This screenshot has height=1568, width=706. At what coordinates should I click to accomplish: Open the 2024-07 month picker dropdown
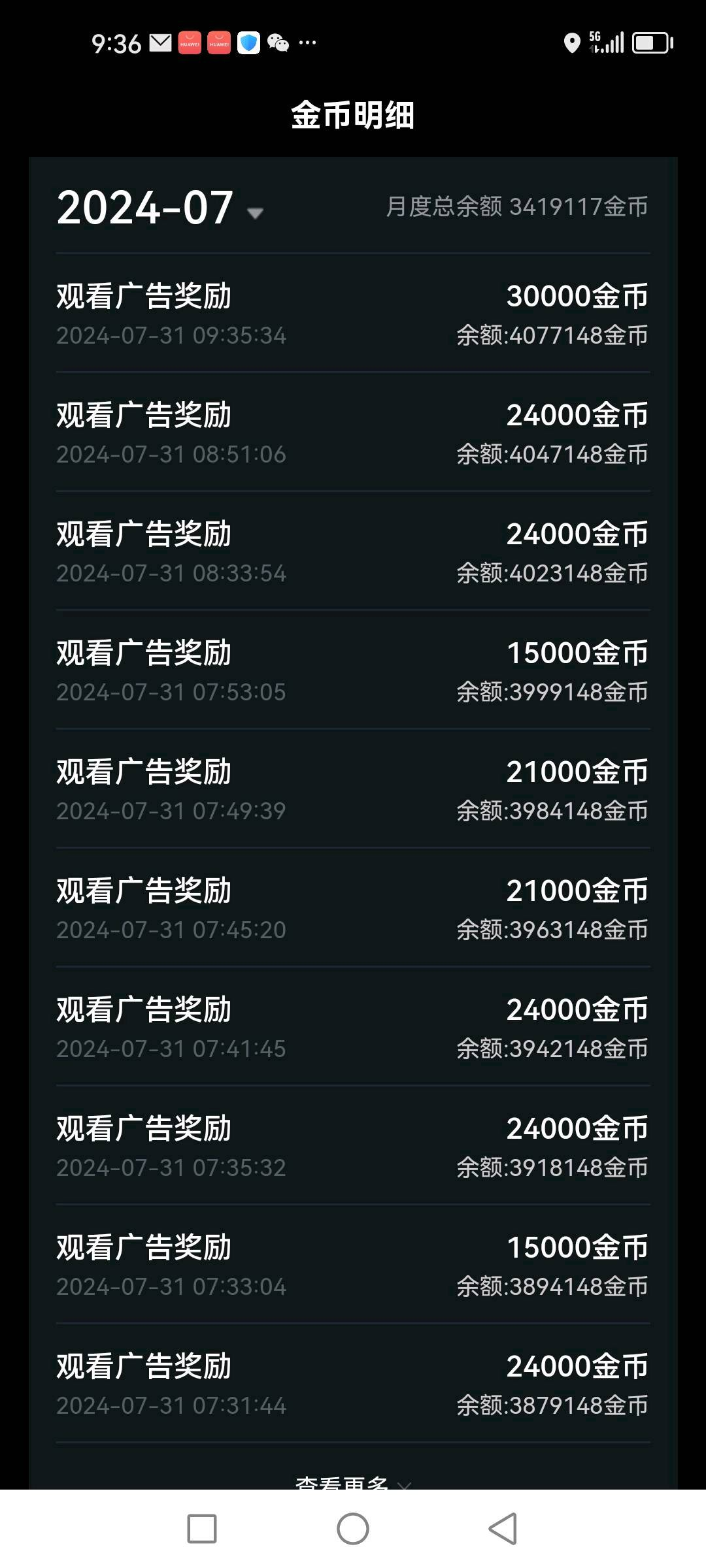coord(160,208)
